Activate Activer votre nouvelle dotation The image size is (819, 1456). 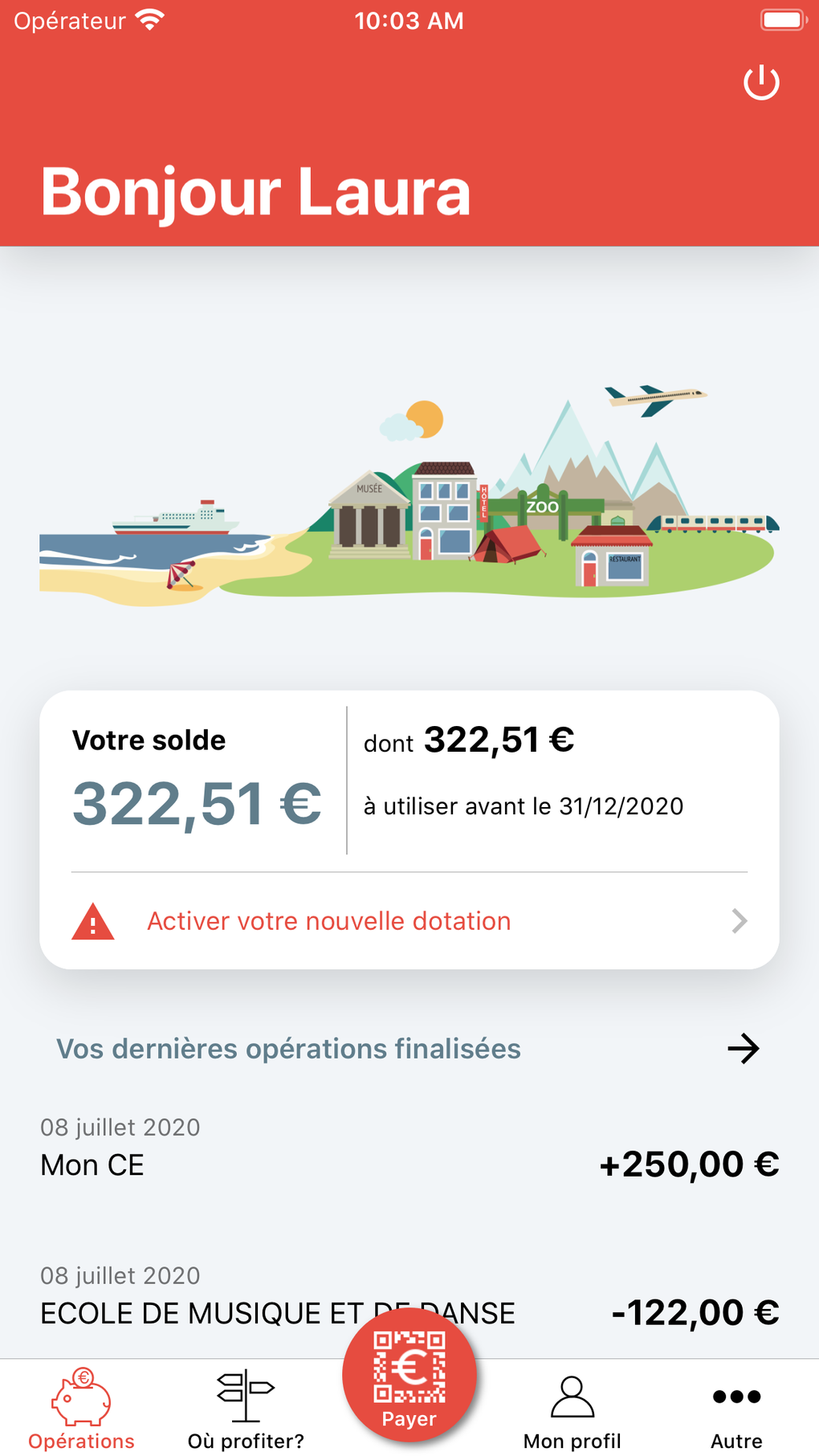[328, 921]
